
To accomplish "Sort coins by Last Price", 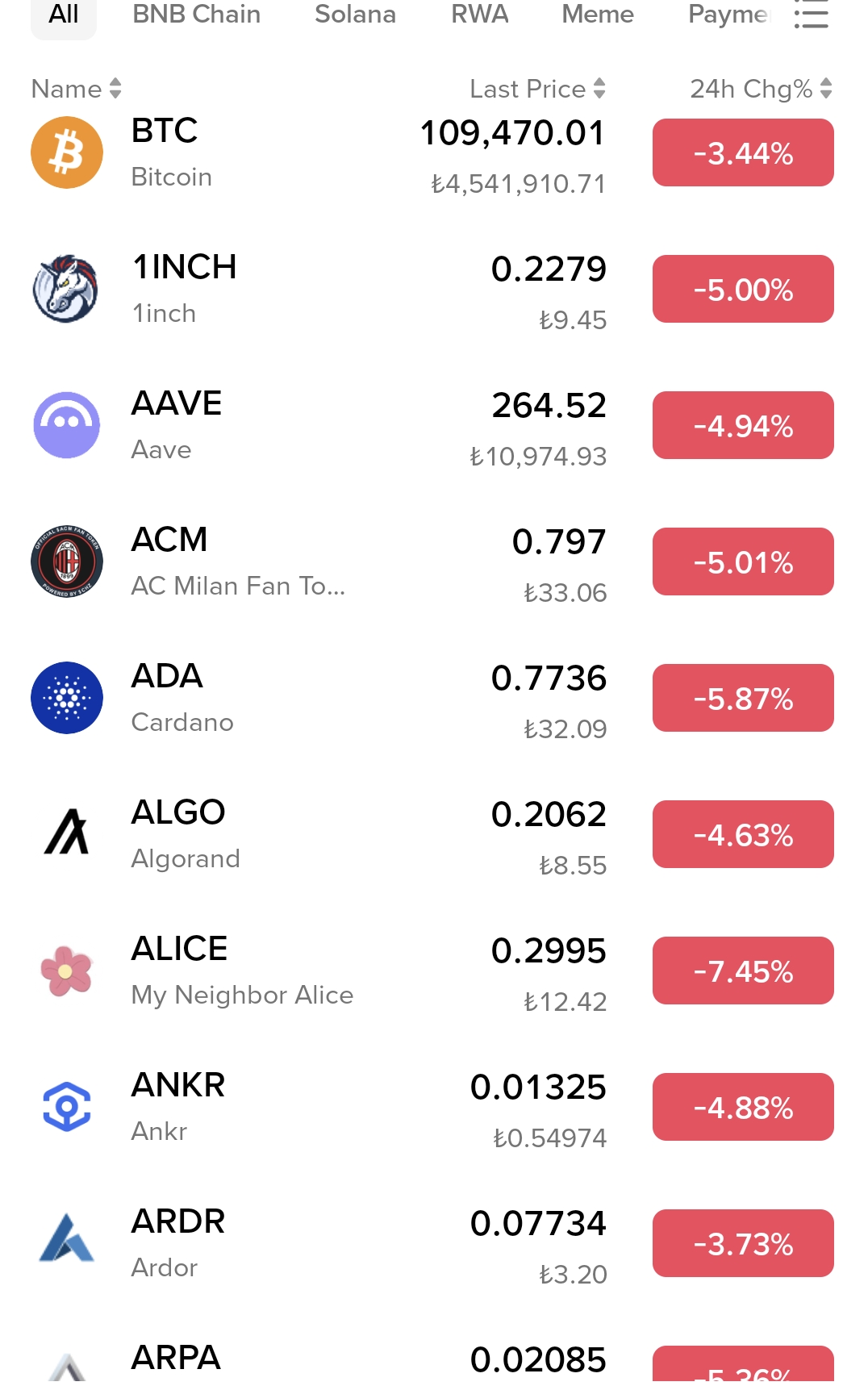I will coord(537,89).
